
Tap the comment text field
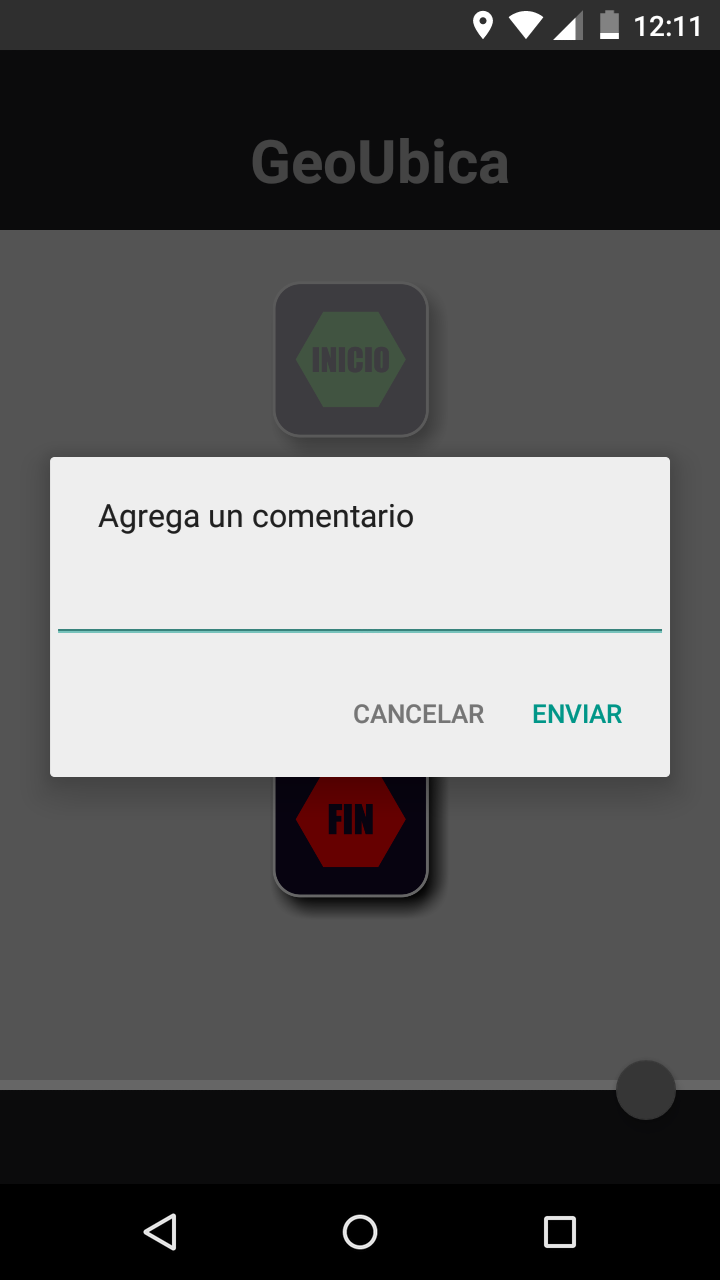coord(360,600)
